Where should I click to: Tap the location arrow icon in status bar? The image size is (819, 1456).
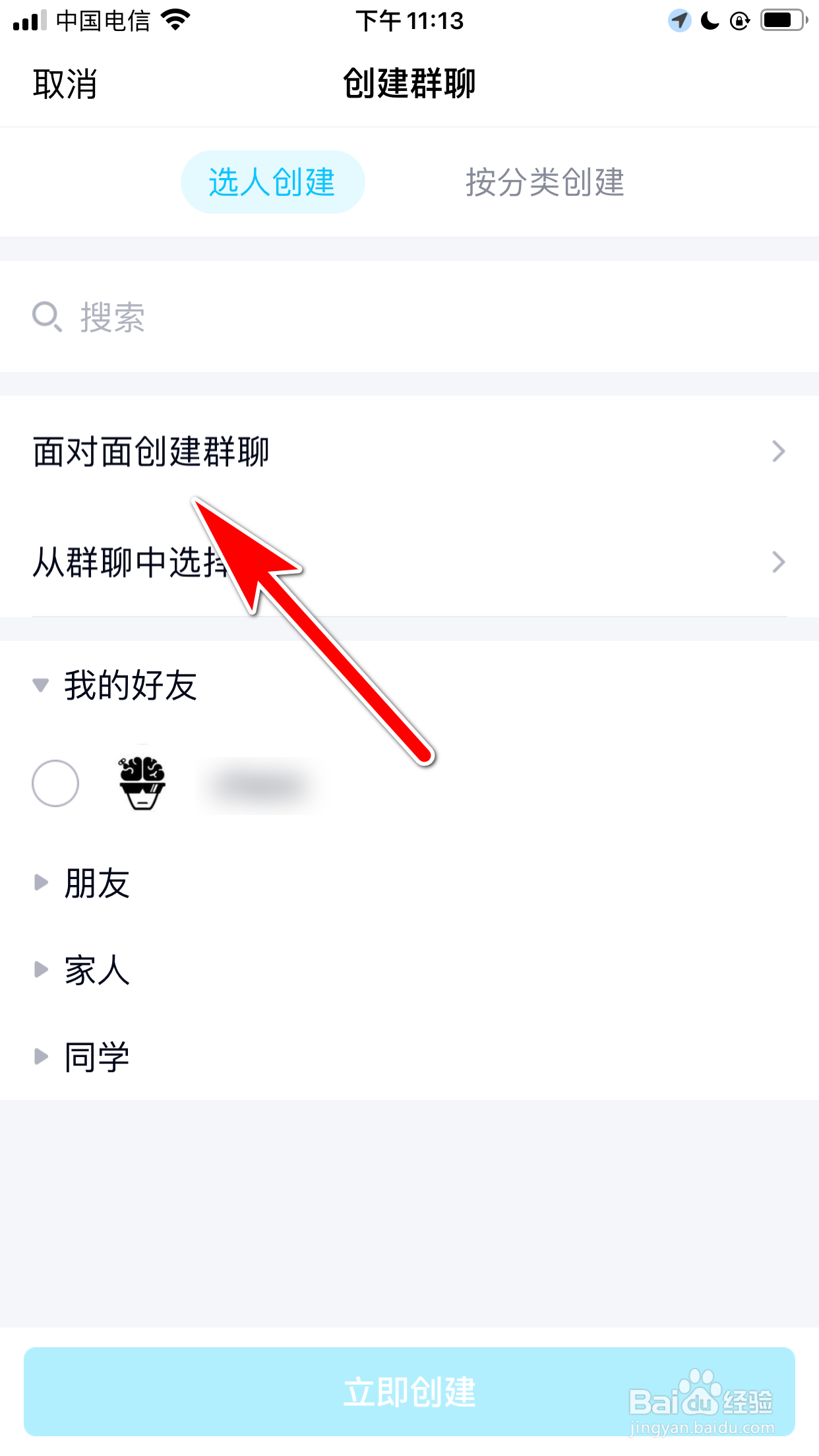679,20
